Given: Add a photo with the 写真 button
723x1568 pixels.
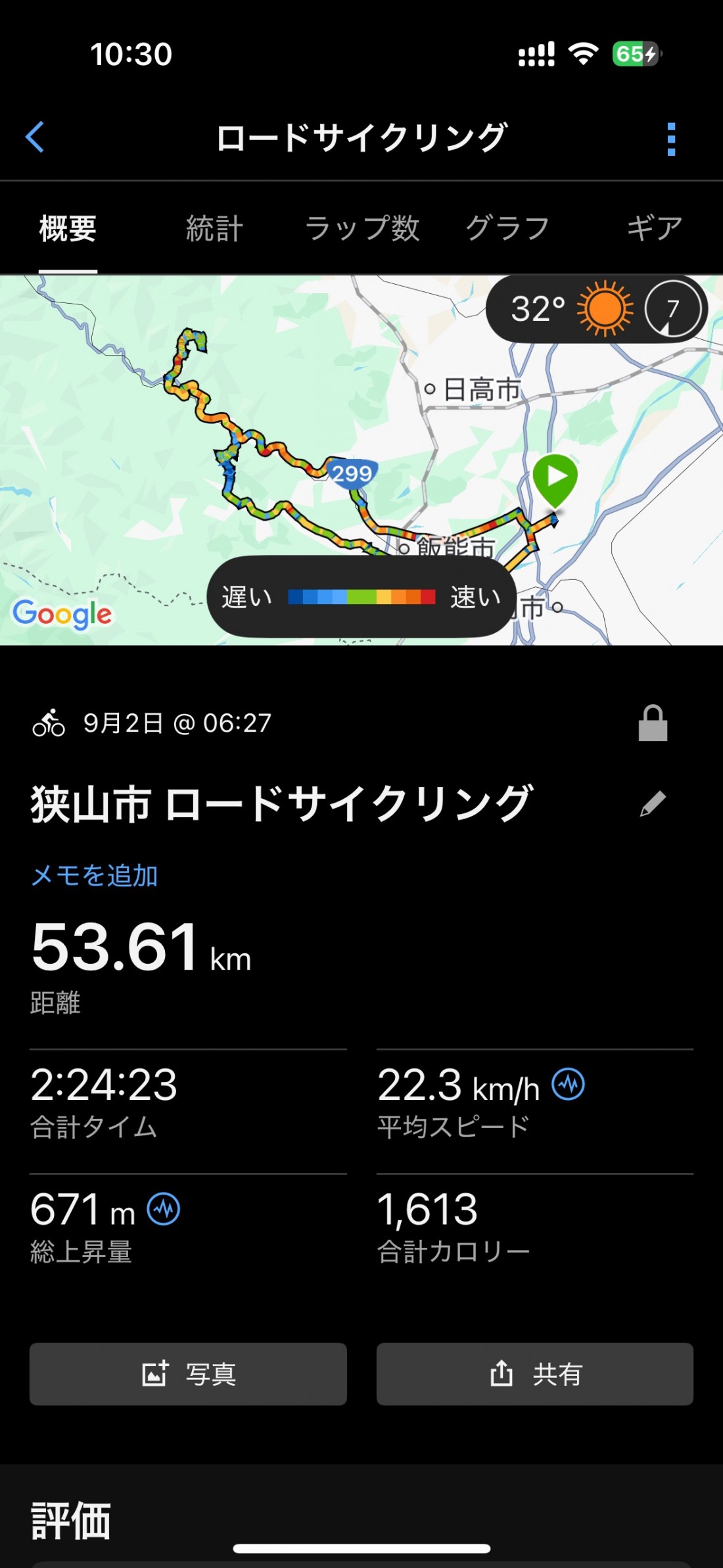Looking at the screenshot, I should [188, 1373].
